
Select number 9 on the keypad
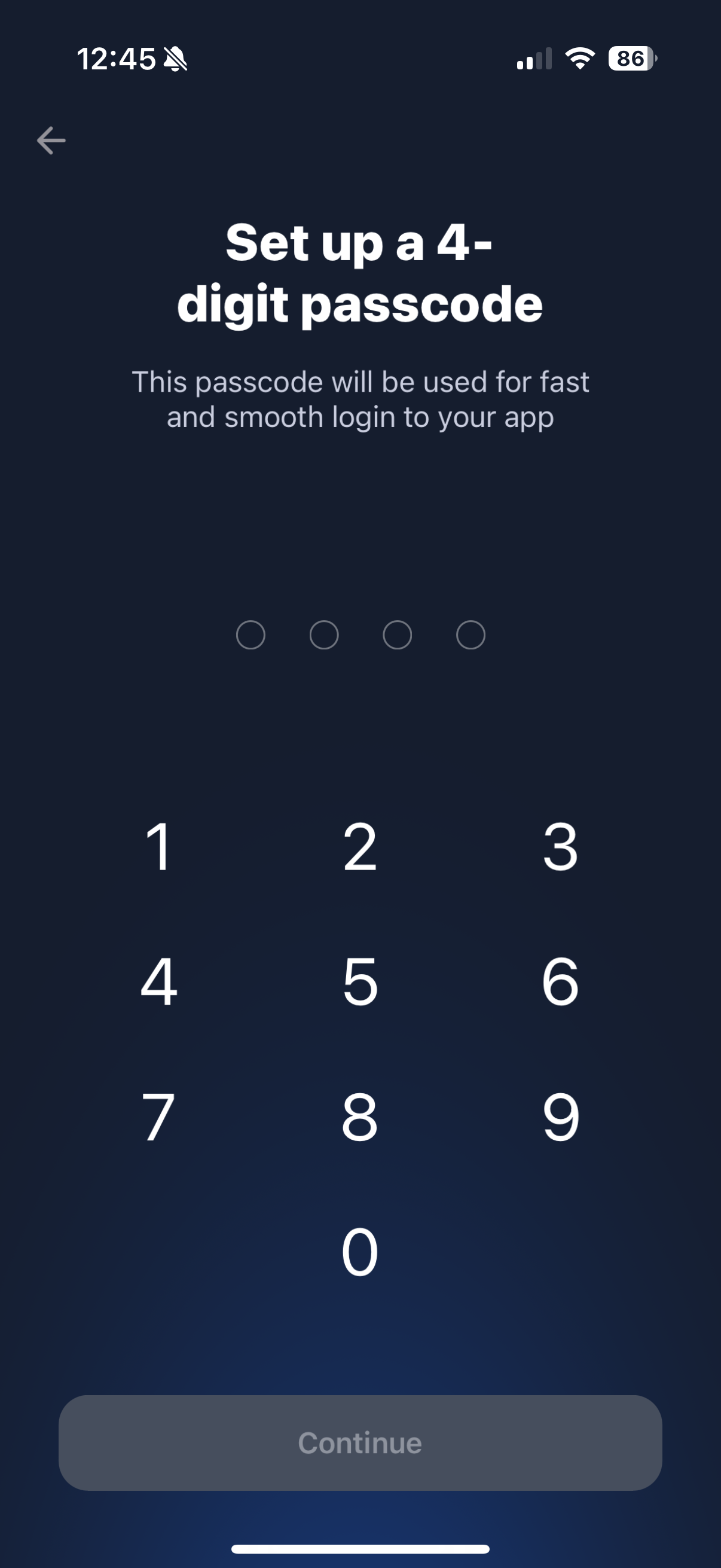[x=560, y=1116]
